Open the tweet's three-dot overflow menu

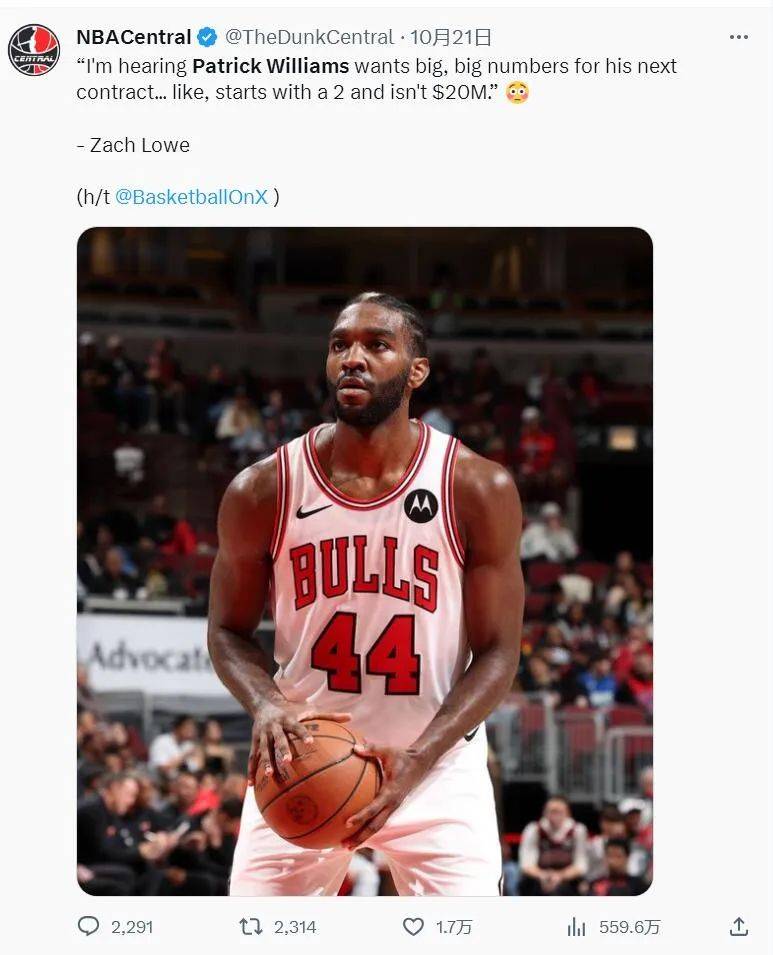tap(738, 37)
